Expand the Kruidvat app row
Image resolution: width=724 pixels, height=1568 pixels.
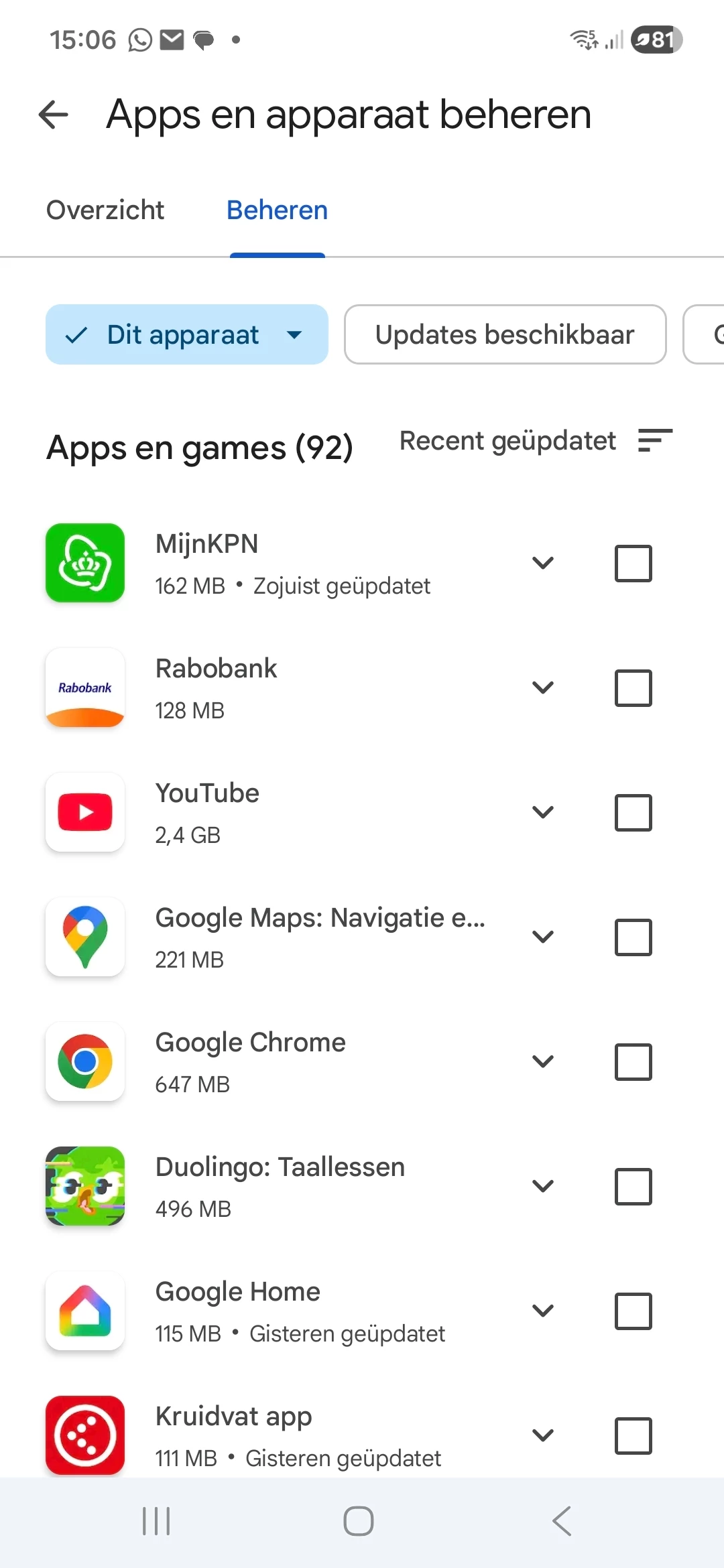(543, 1435)
